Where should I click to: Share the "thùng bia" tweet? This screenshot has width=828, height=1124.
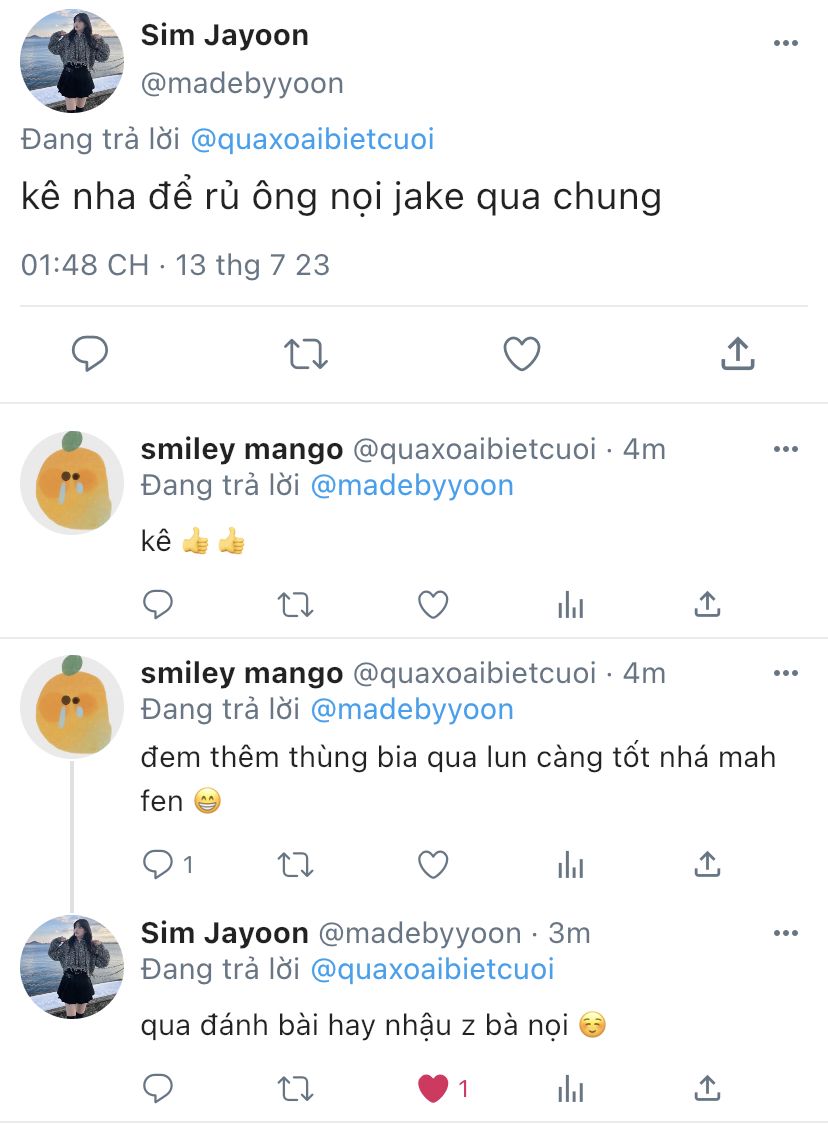(707, 863)
